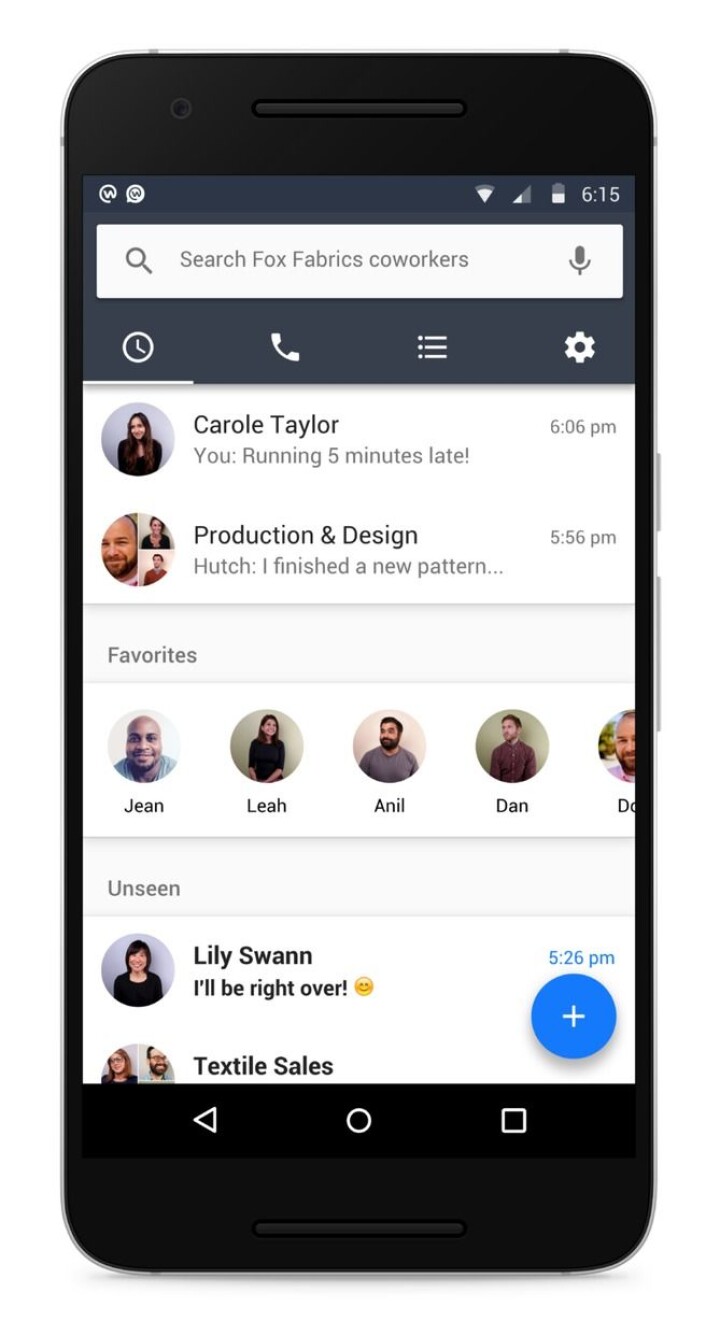Switch to the calls tab

pyautogui.click(x=285, y=347)
